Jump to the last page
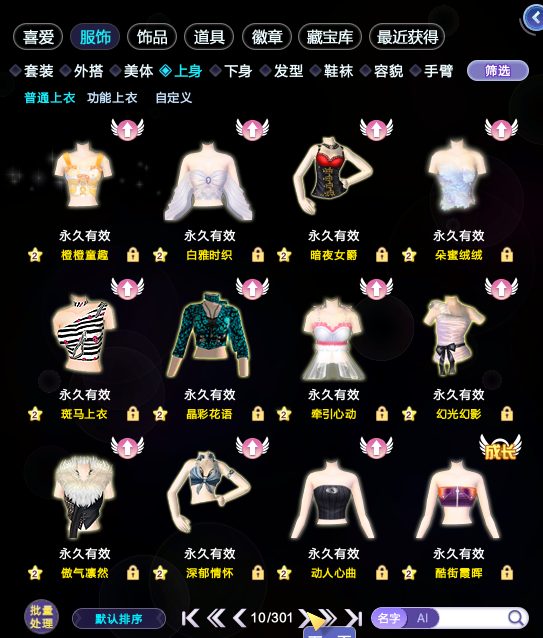Viewport: 543px width, 638px height. (354, 618)
